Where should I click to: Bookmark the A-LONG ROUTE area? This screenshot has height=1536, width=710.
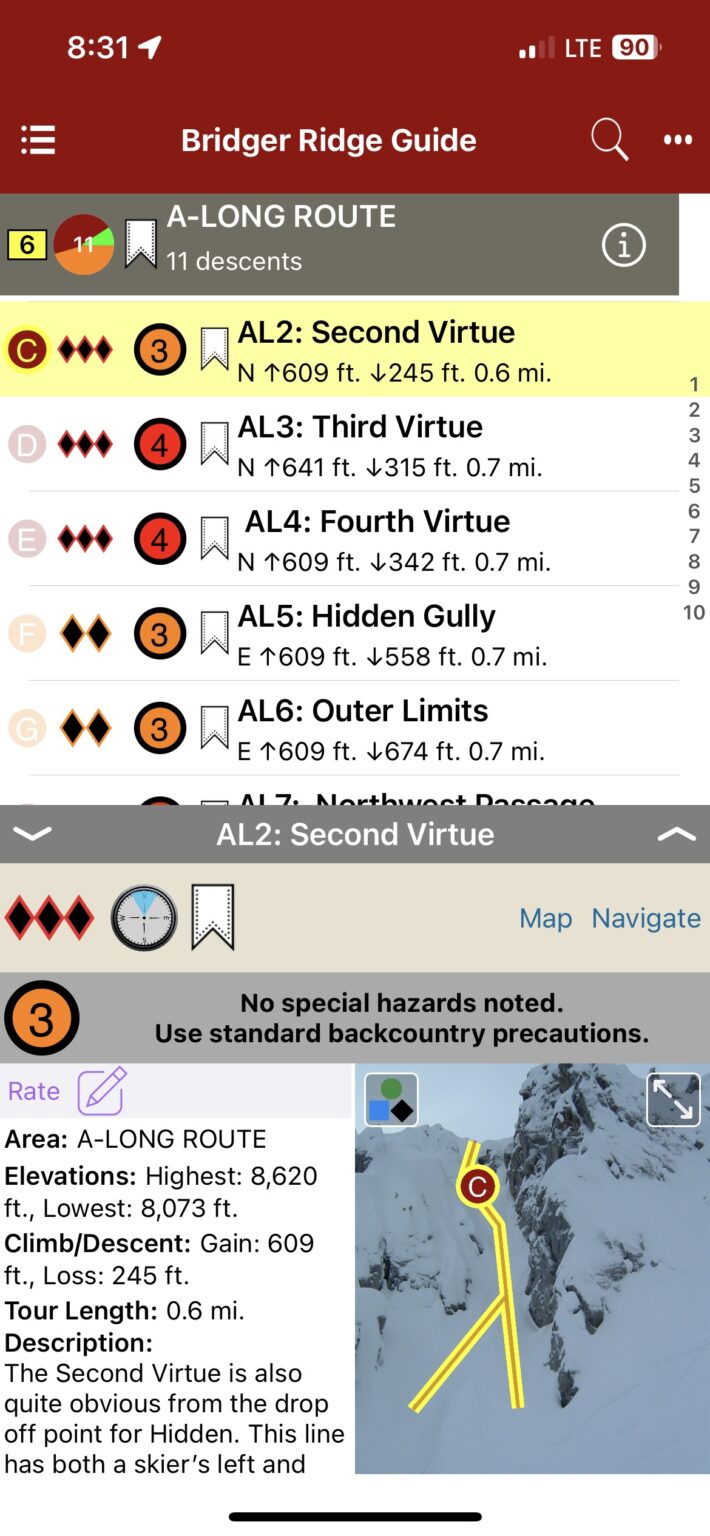140,244
